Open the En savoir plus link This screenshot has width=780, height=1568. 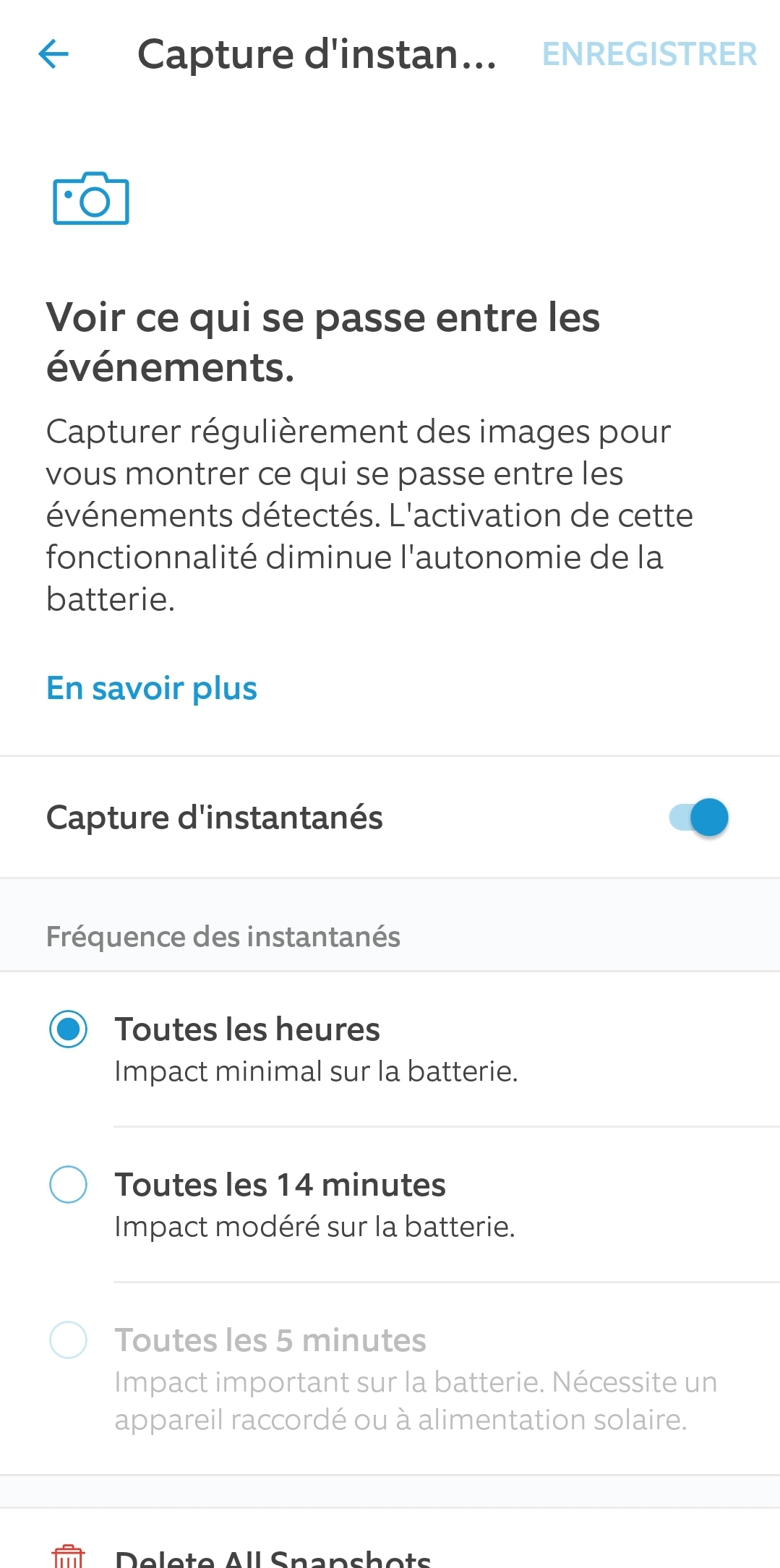pos(152,688)
